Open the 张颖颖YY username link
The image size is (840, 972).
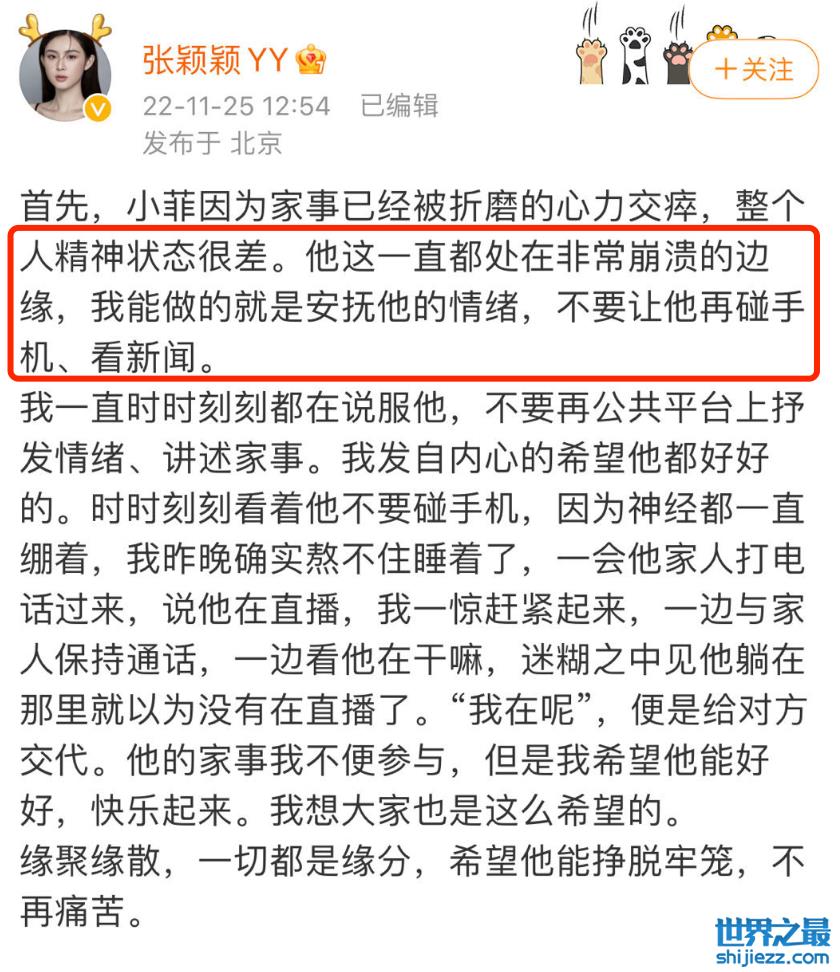point(213,60)
